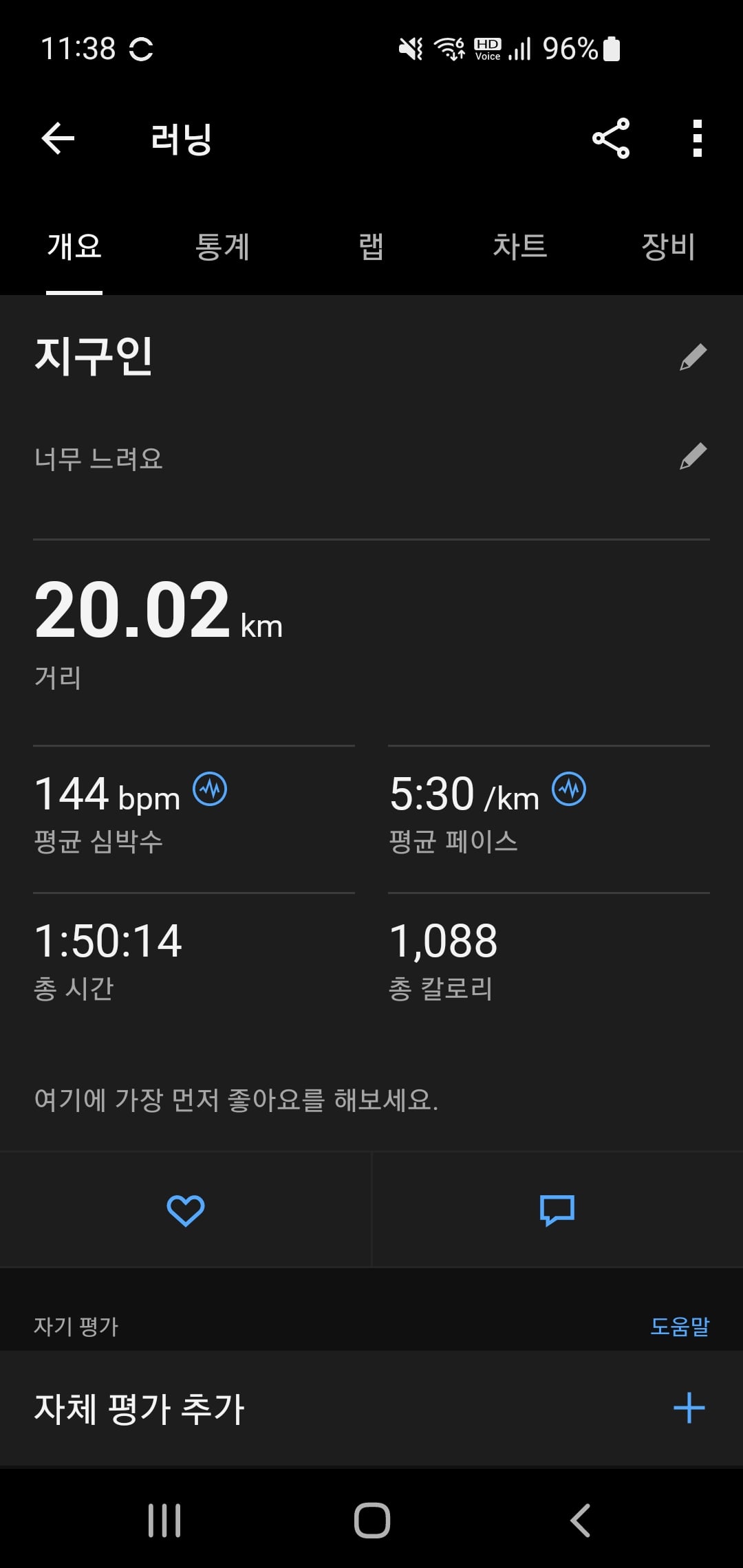
Task: Select the 개요 tab
Action: pos(74,246)
